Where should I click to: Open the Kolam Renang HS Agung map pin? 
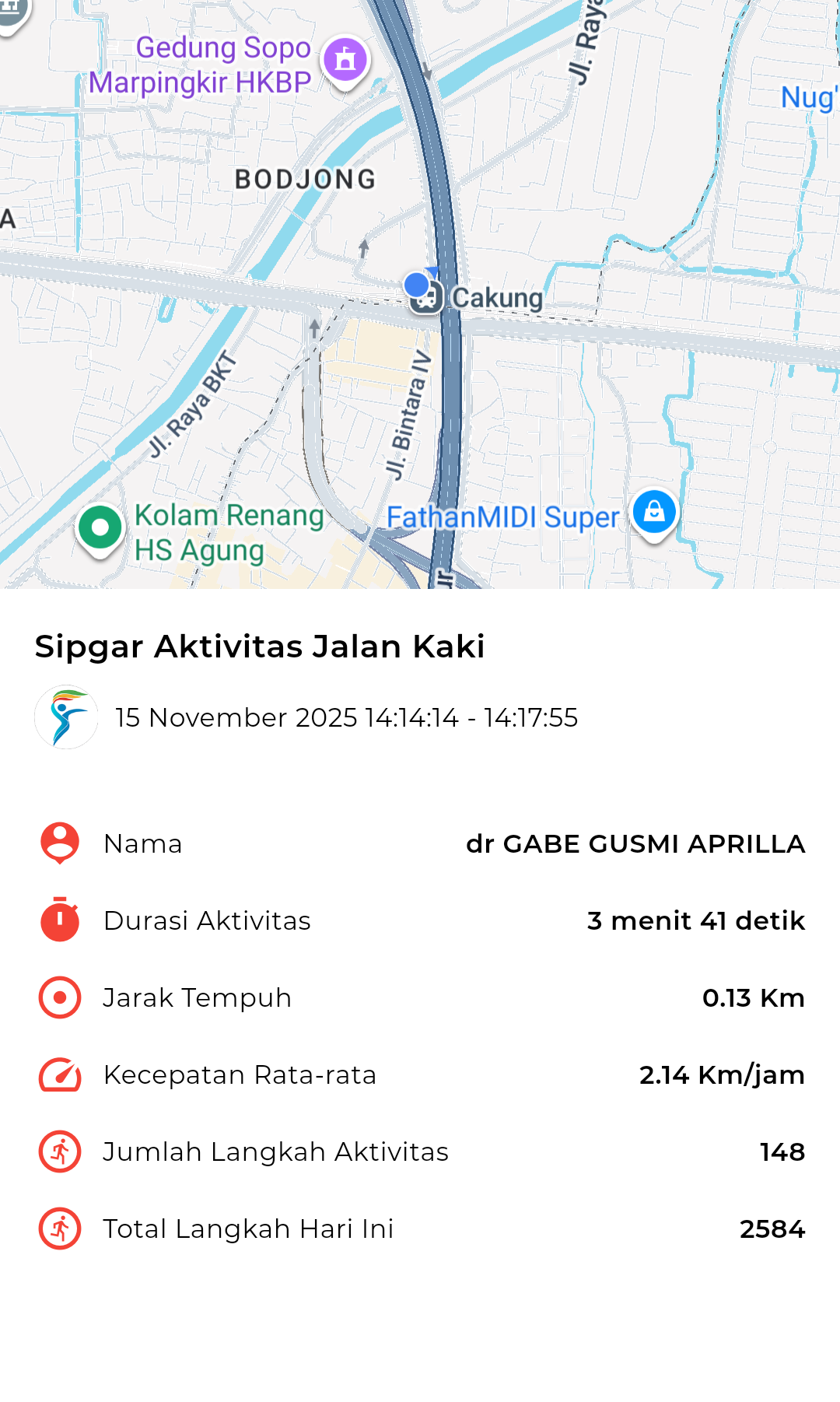coord(100,528)
